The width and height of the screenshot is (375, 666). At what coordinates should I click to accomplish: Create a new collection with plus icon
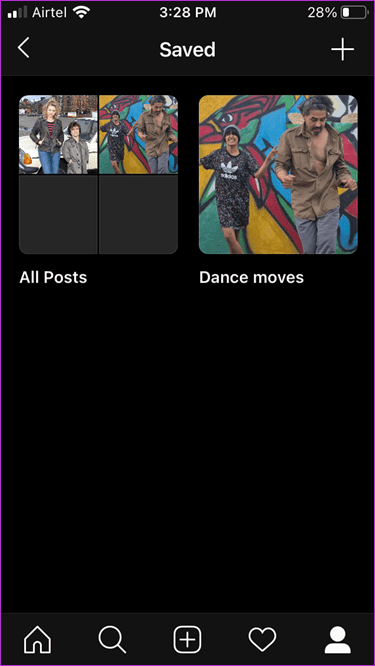tap(343, 49)
